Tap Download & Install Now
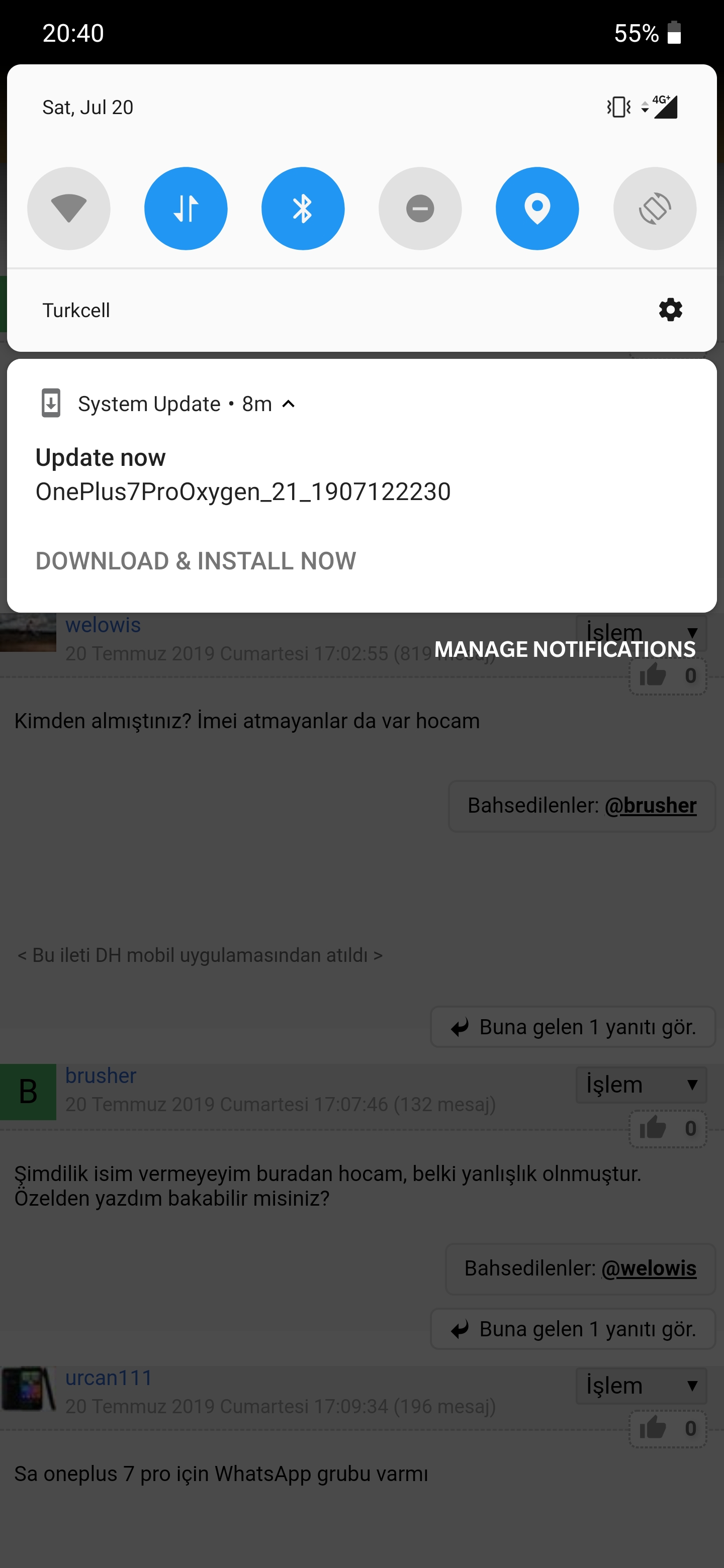The height and width of the screenshot is (1568, 724). point(196,560)
